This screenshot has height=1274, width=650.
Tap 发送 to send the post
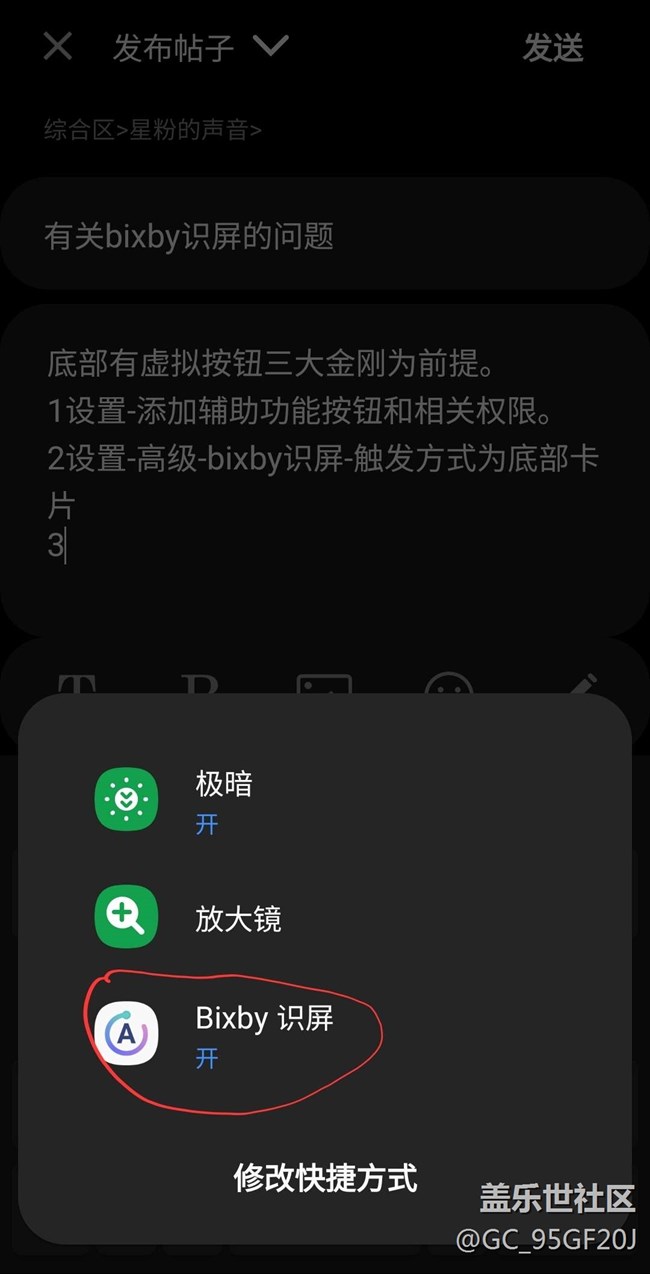[x=553, y=47]
